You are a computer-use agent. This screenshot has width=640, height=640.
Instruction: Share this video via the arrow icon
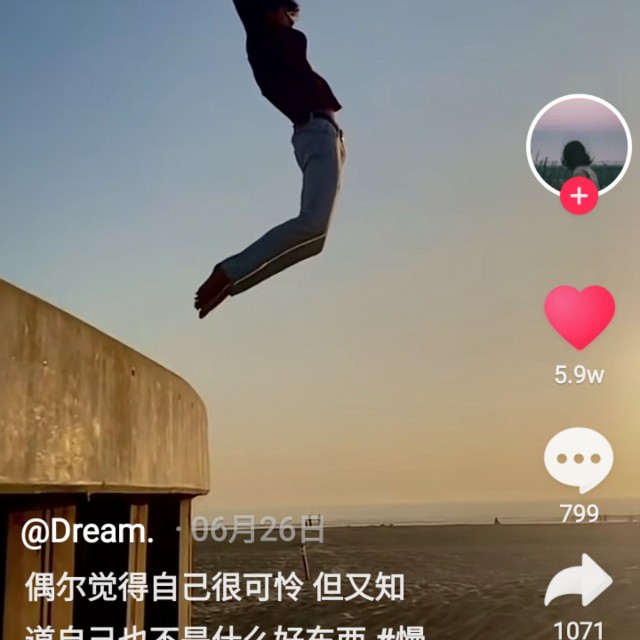(579, 580)
